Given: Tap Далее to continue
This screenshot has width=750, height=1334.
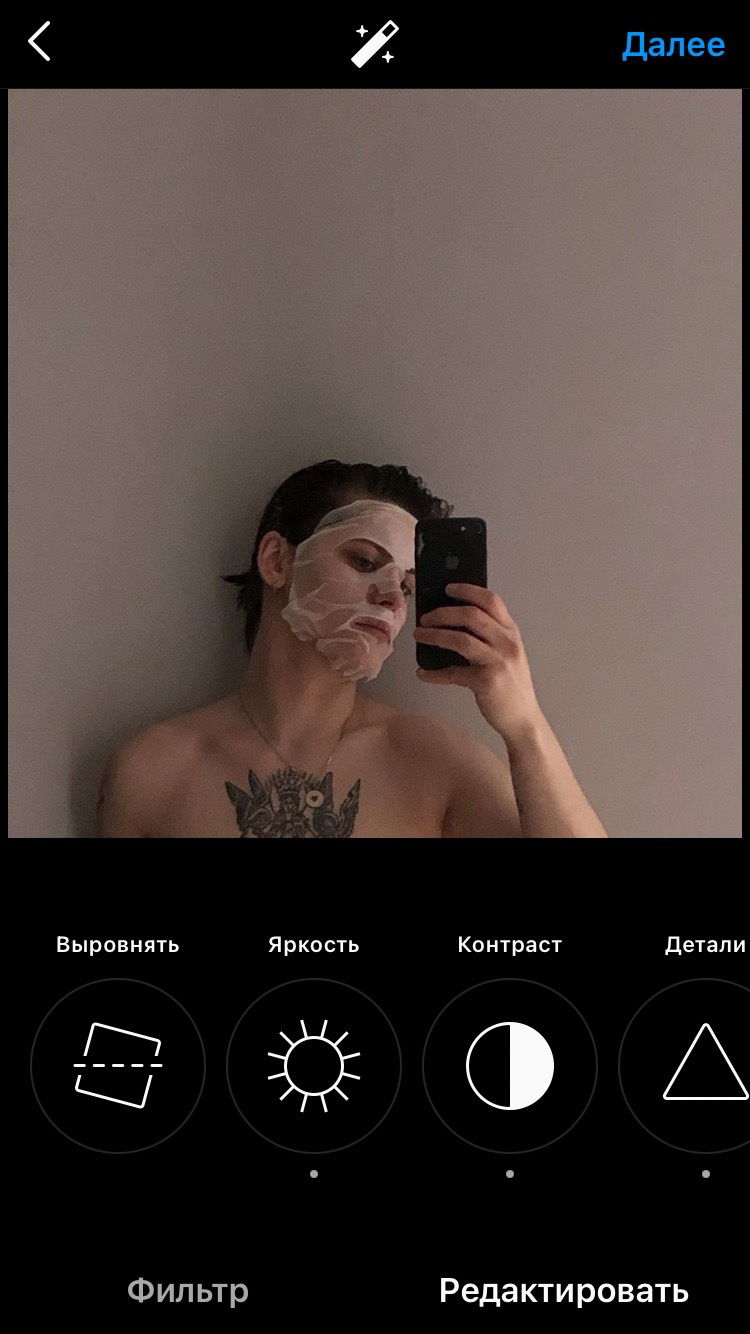Looking at the screenshot, I should [x=673, y=45].
